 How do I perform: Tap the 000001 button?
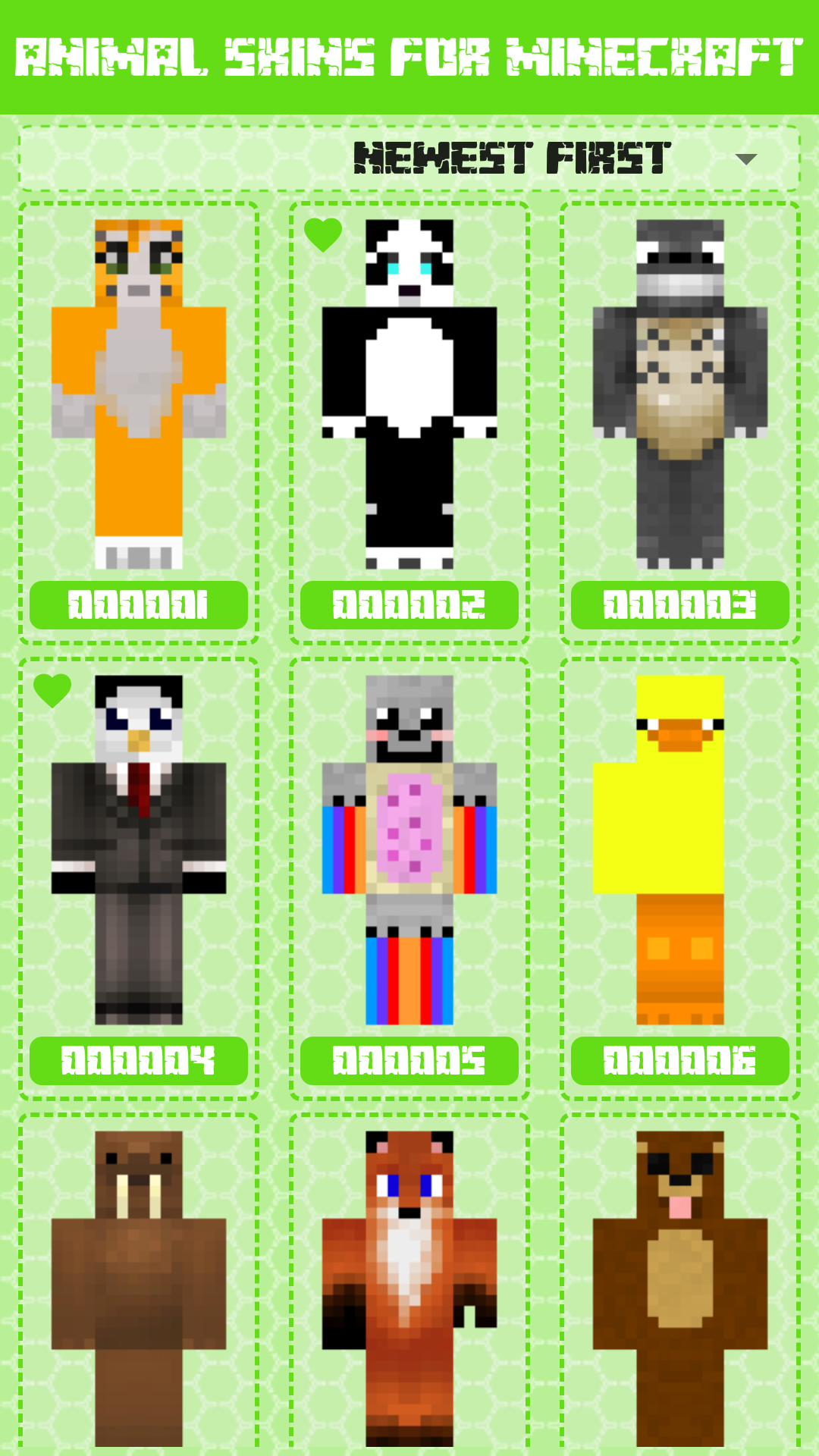click(139, 605)
